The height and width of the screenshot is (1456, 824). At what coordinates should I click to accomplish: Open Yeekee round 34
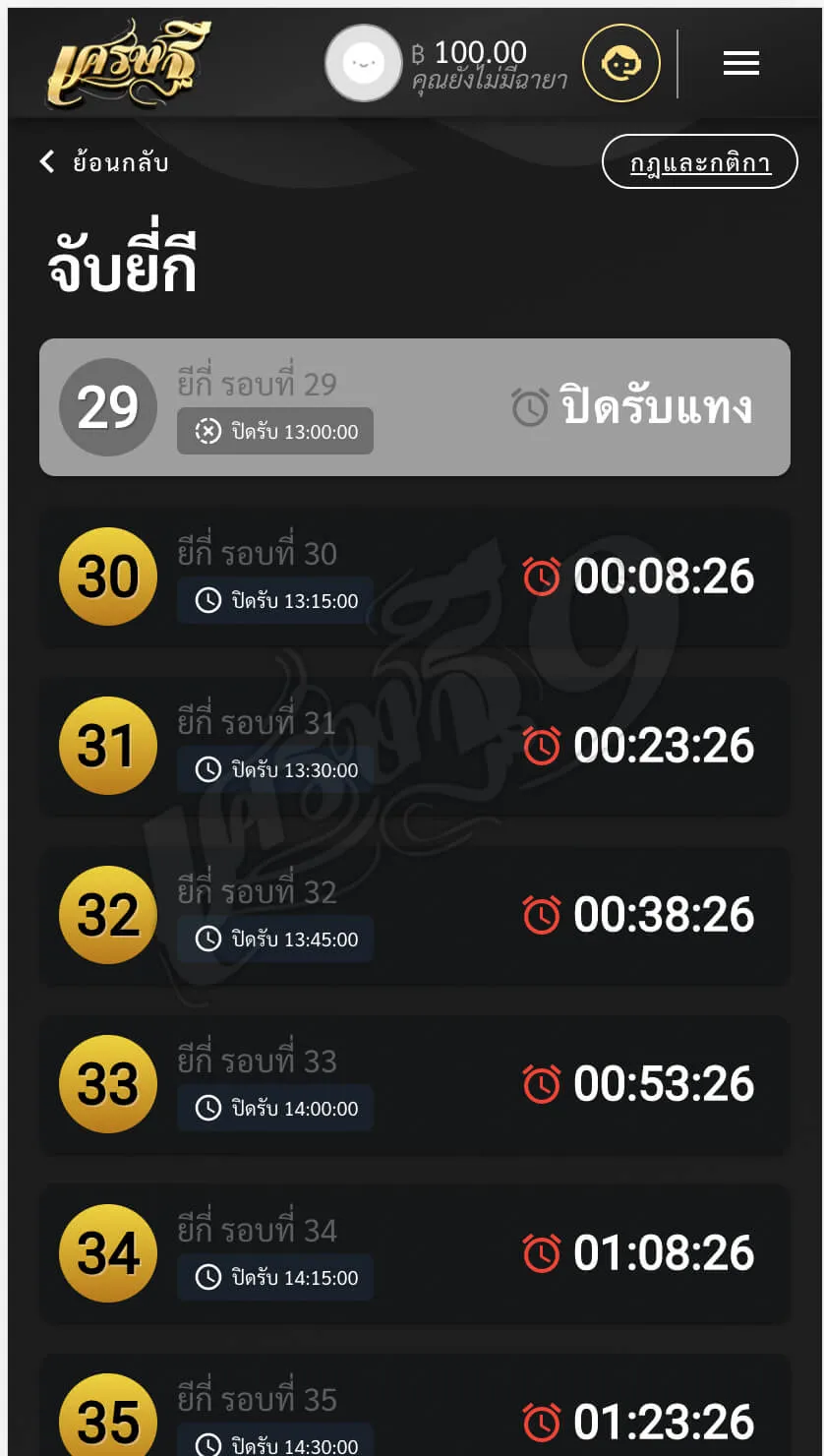[x=414, y=1253]
